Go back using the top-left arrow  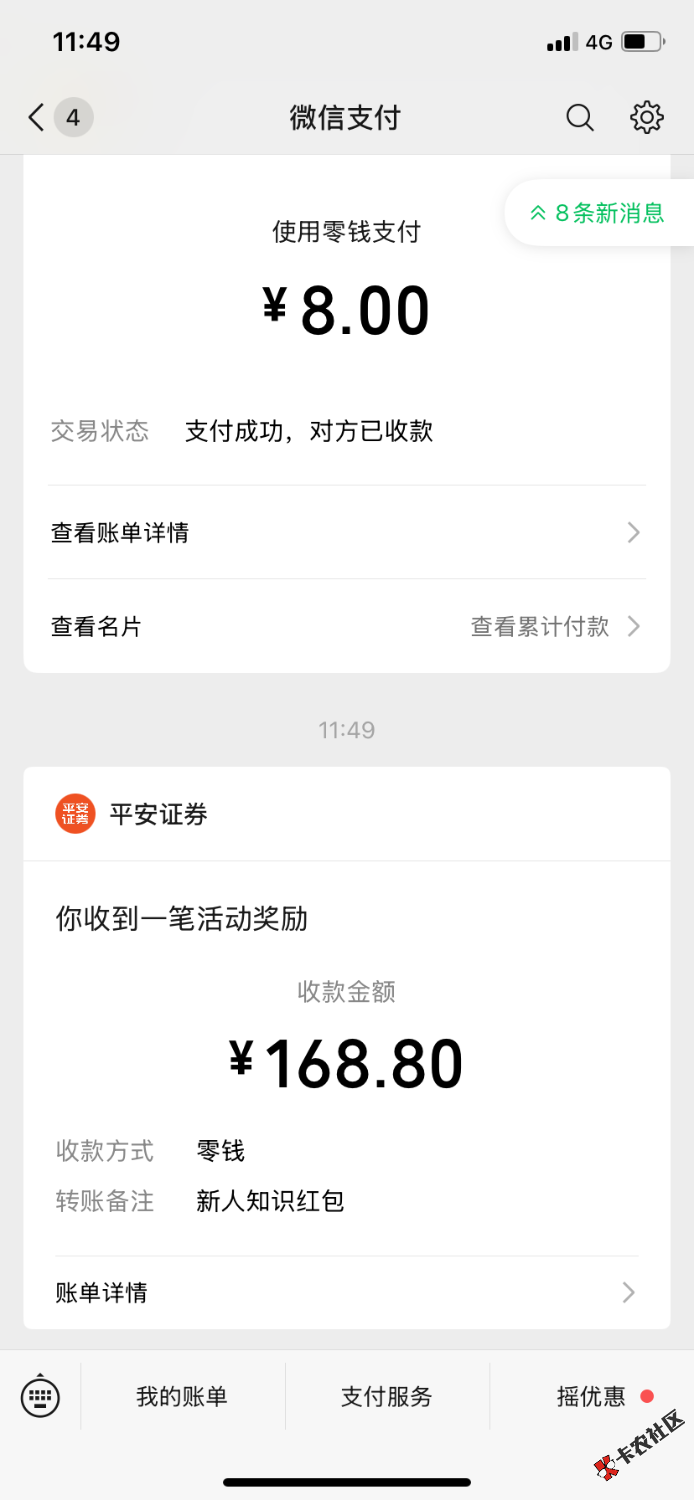point(36,118)
